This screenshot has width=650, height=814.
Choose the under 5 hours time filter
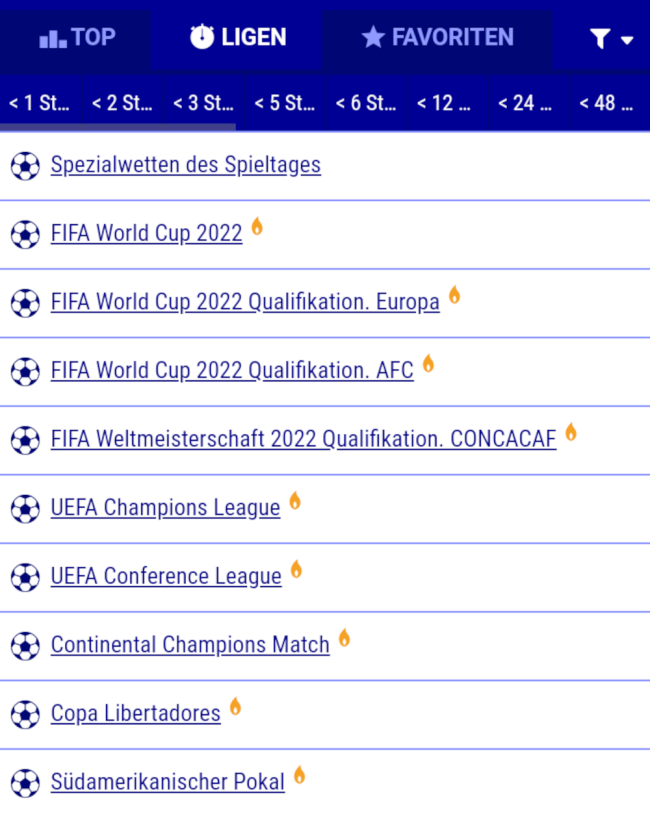tap(284, 103)
